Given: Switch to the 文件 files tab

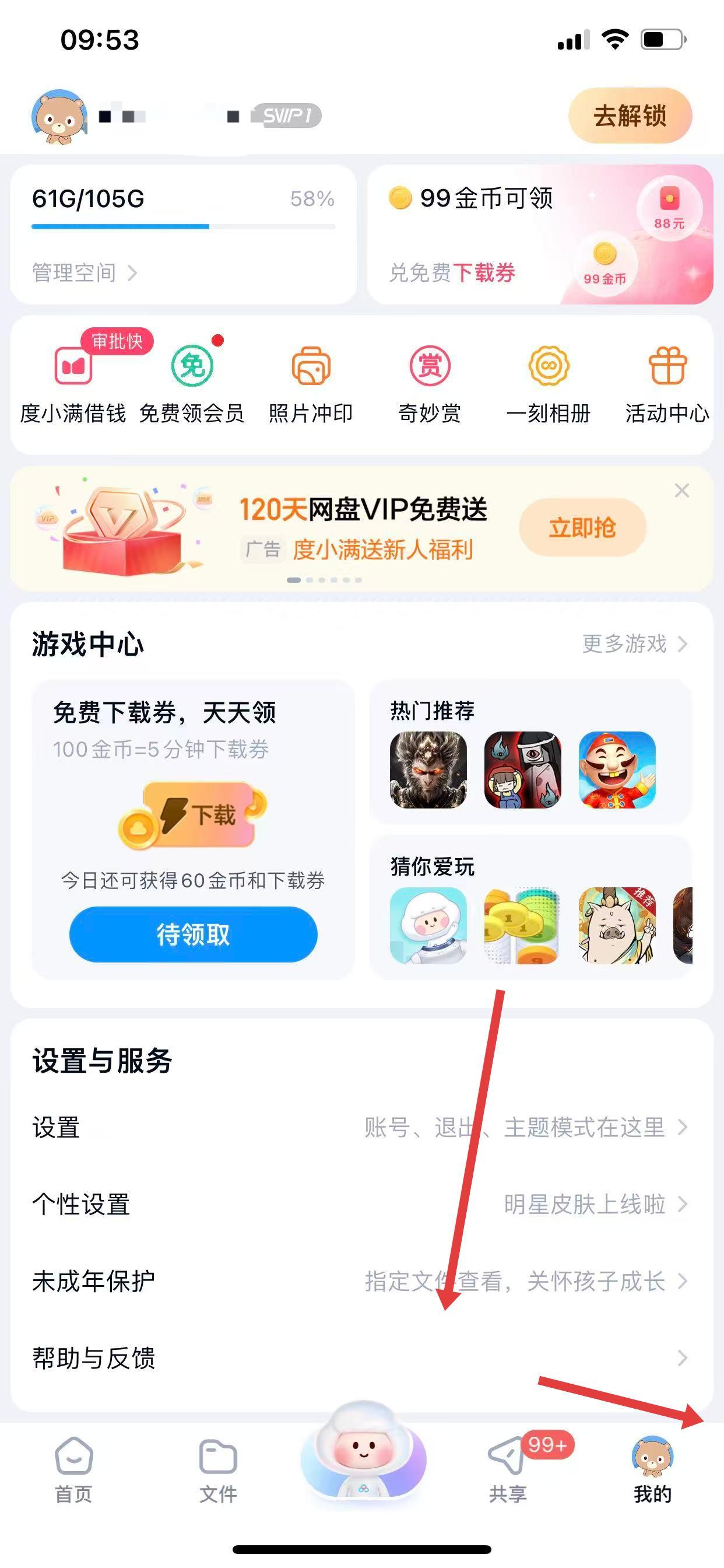Looking at the screenshot, I should point(218,1470).
